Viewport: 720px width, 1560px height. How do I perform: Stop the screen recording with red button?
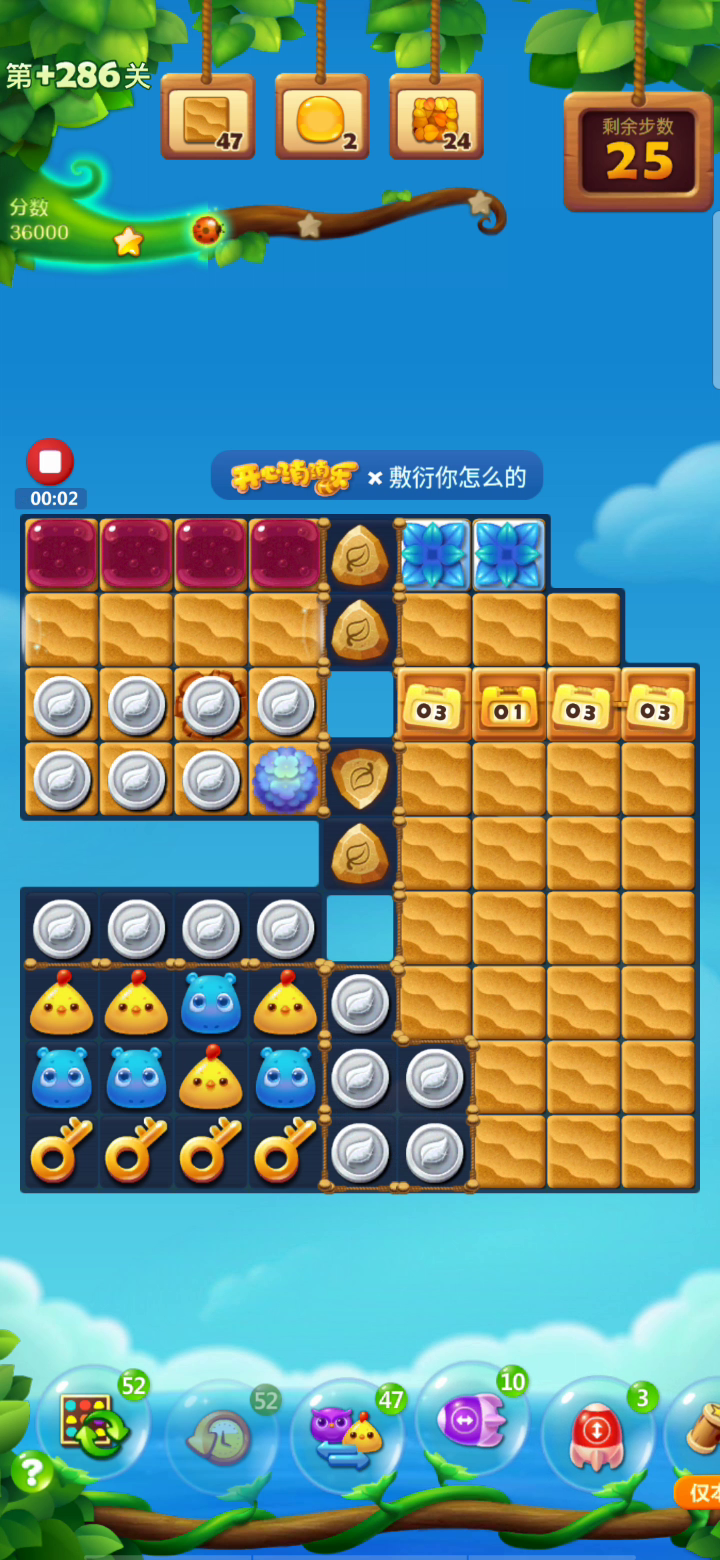50,462
